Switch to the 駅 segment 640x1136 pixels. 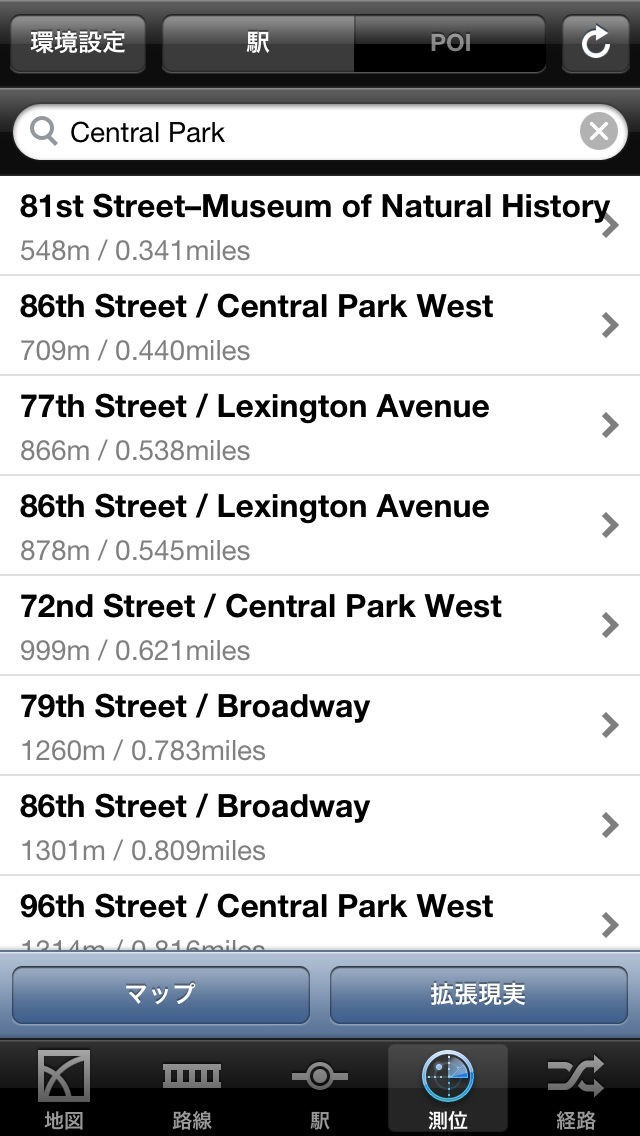click(258, 43)
